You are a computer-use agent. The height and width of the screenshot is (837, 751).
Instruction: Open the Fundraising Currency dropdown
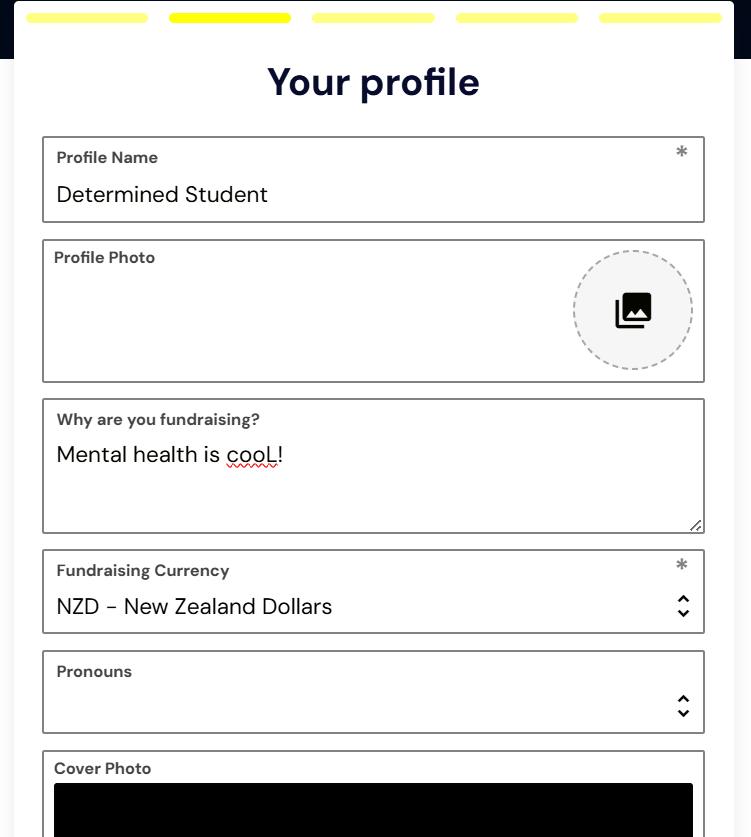[372, 606]
